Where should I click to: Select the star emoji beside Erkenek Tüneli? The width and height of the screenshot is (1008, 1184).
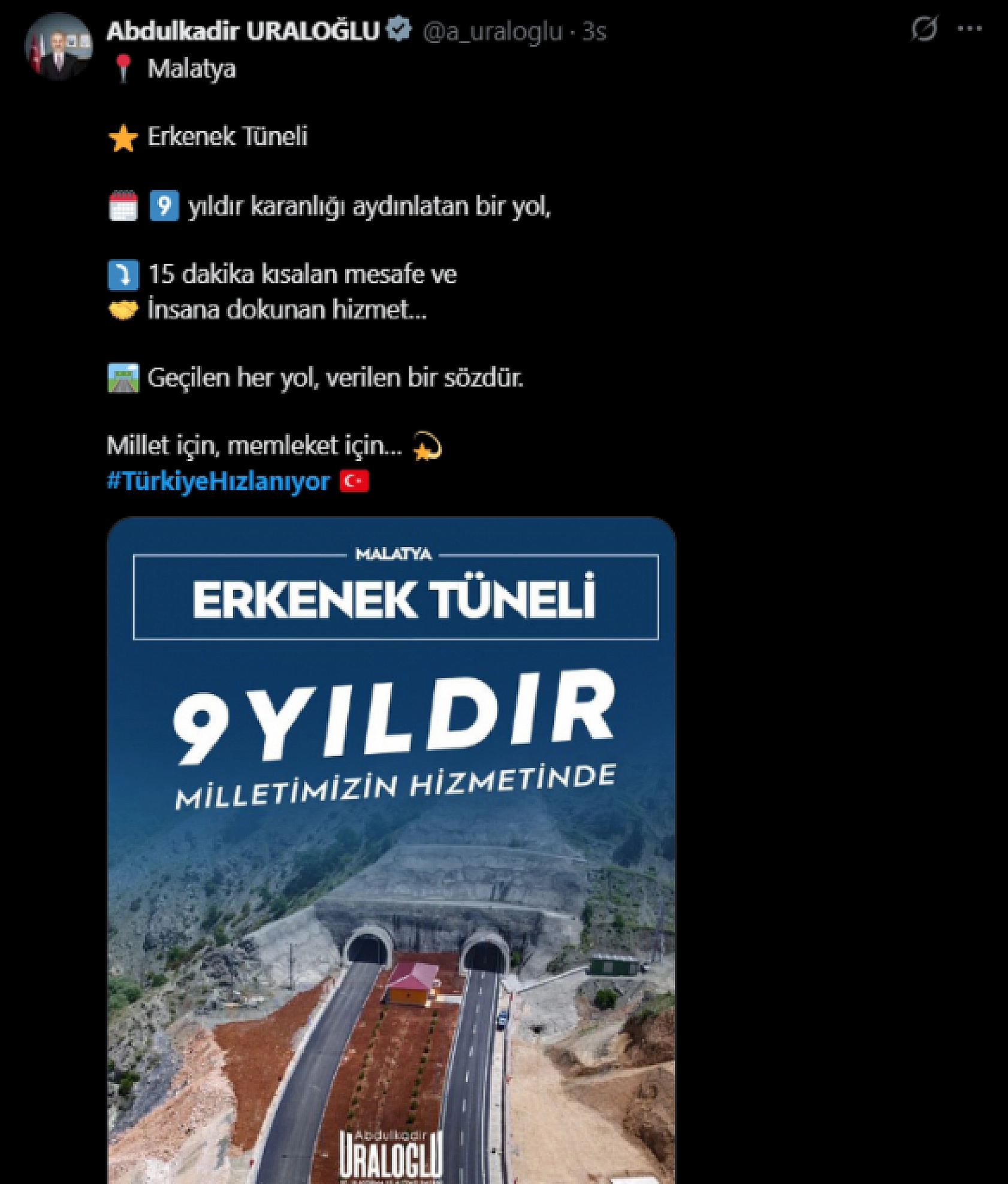124,136
